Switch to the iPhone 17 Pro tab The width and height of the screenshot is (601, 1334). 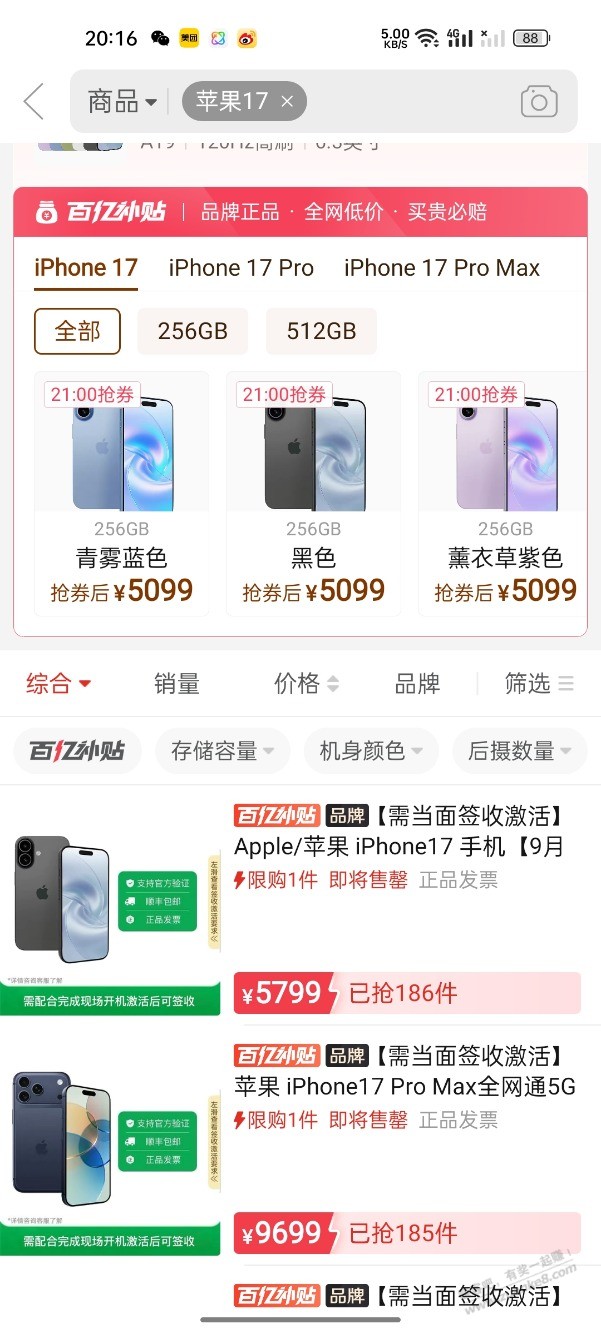[241, 268]
